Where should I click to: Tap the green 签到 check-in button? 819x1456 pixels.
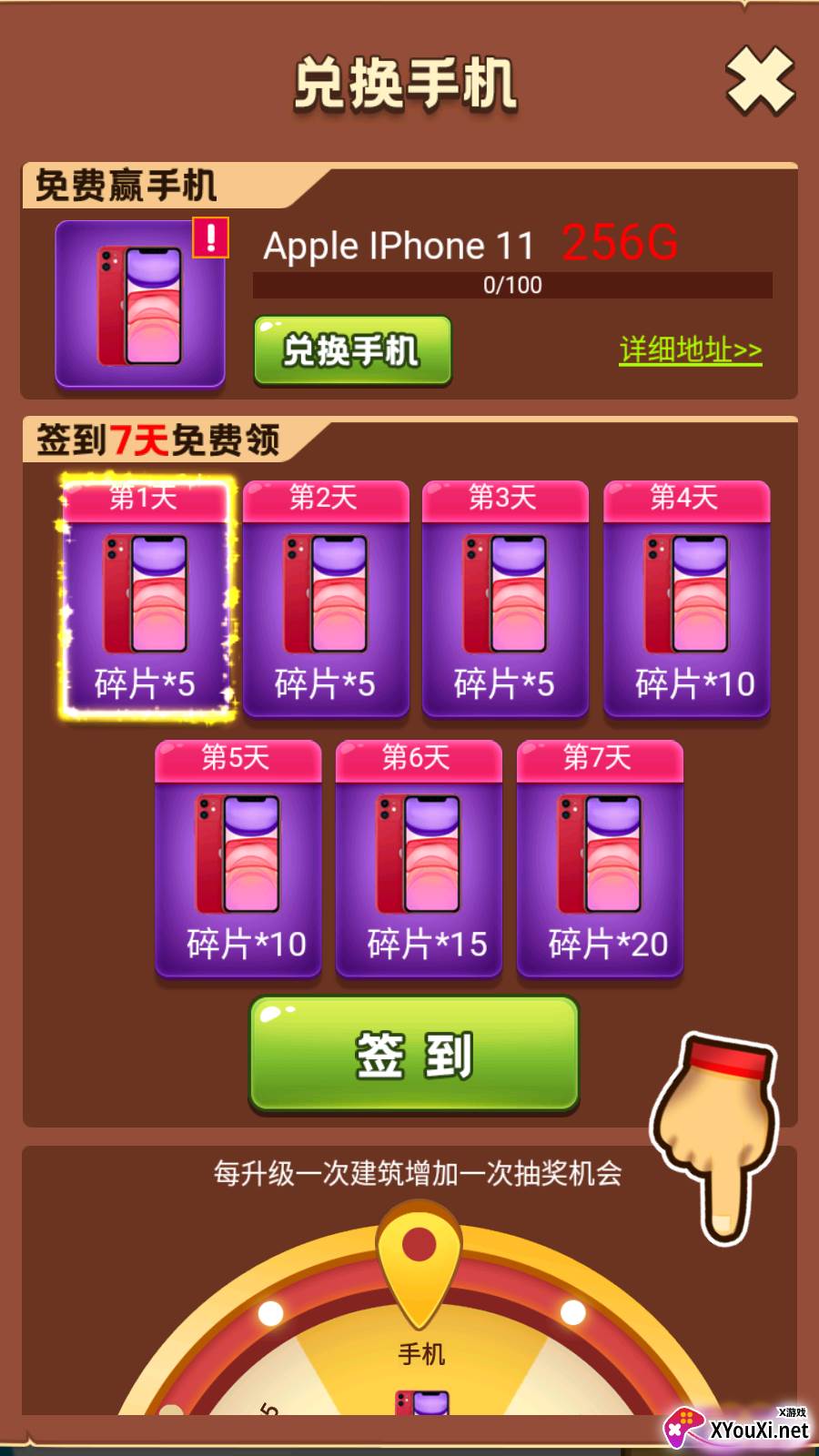tap(414, 1054)
